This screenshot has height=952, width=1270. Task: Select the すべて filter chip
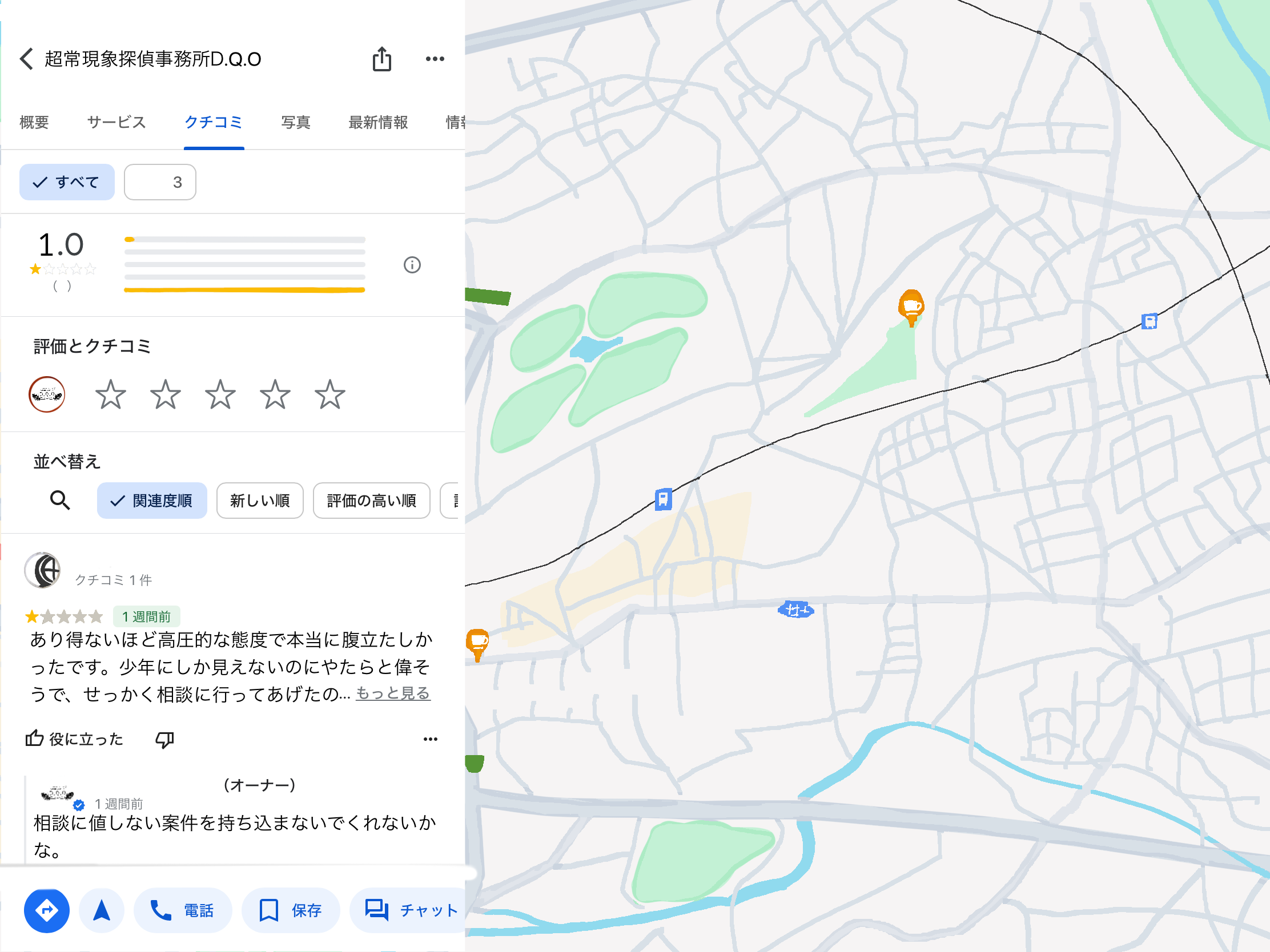pos(67,182)
